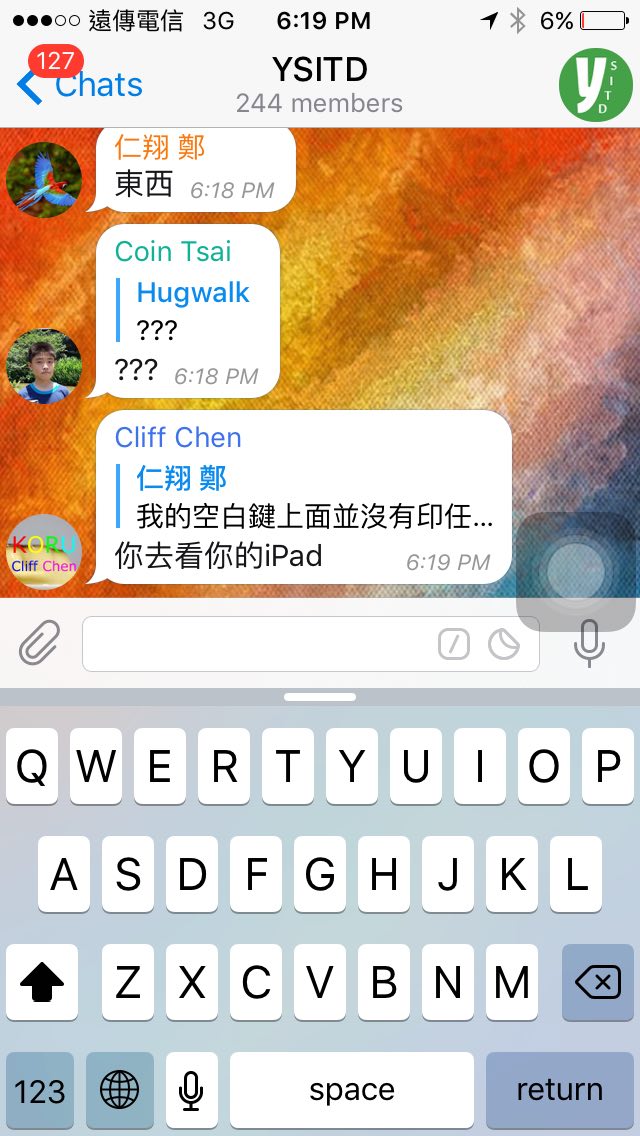Switch to the 123 number keyboard
This screenshot has height=1136, width=640.
(40, 1089)
